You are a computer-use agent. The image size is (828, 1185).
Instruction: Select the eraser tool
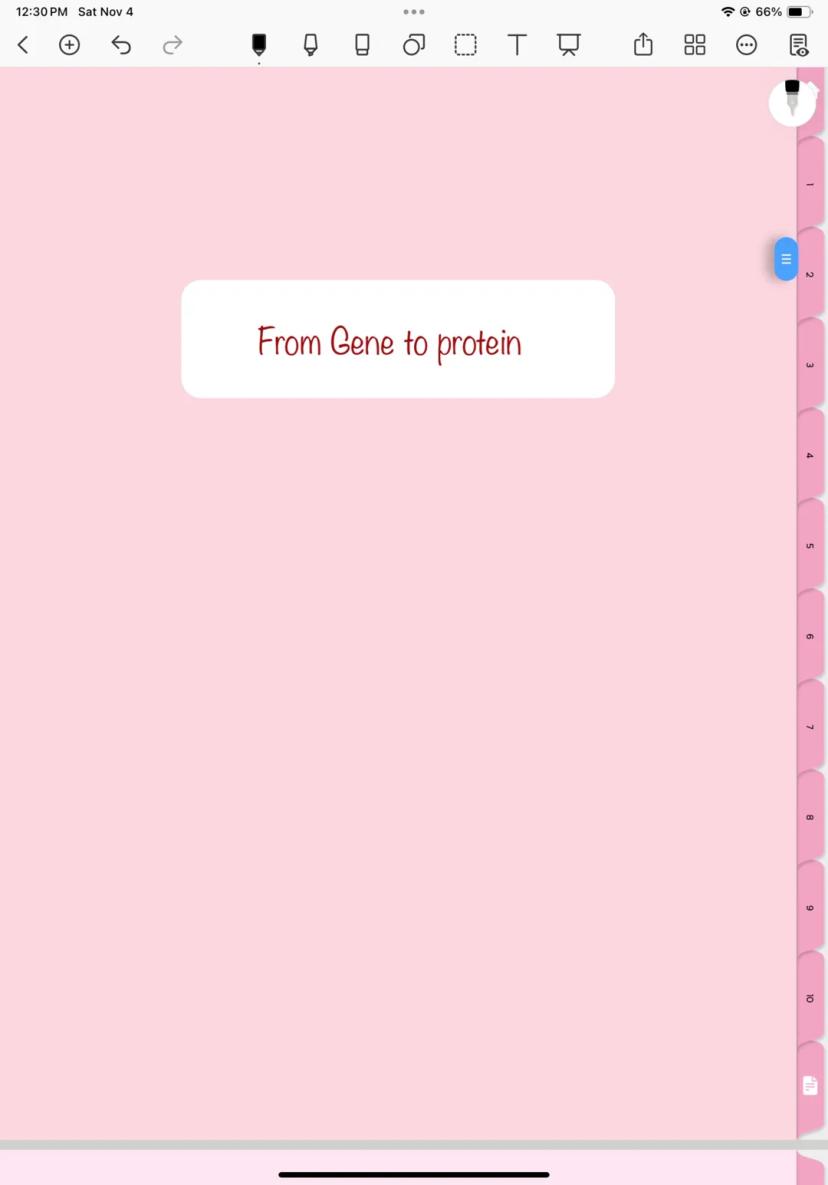tap(362, 45)
